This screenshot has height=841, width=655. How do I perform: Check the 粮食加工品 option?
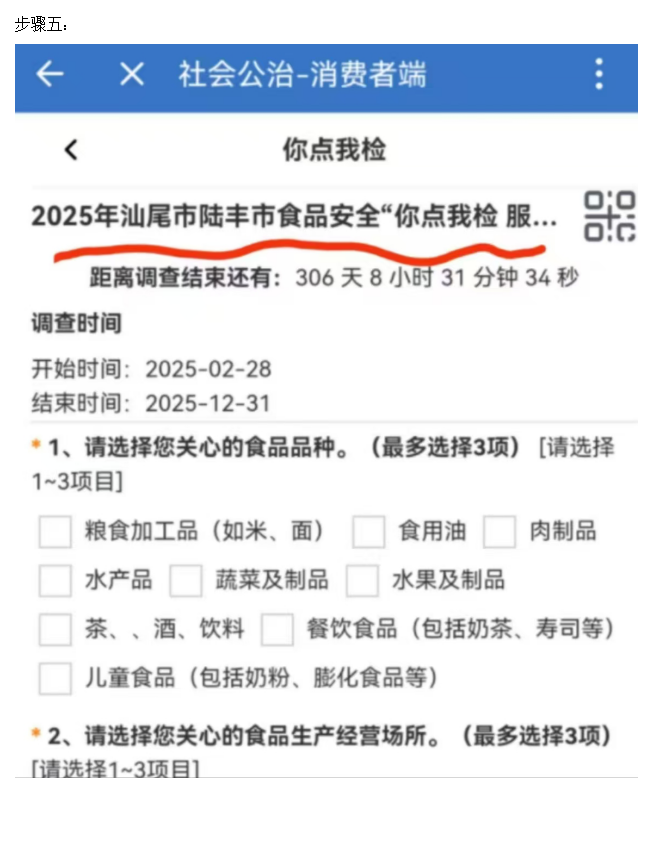click(x=55, y=531)
